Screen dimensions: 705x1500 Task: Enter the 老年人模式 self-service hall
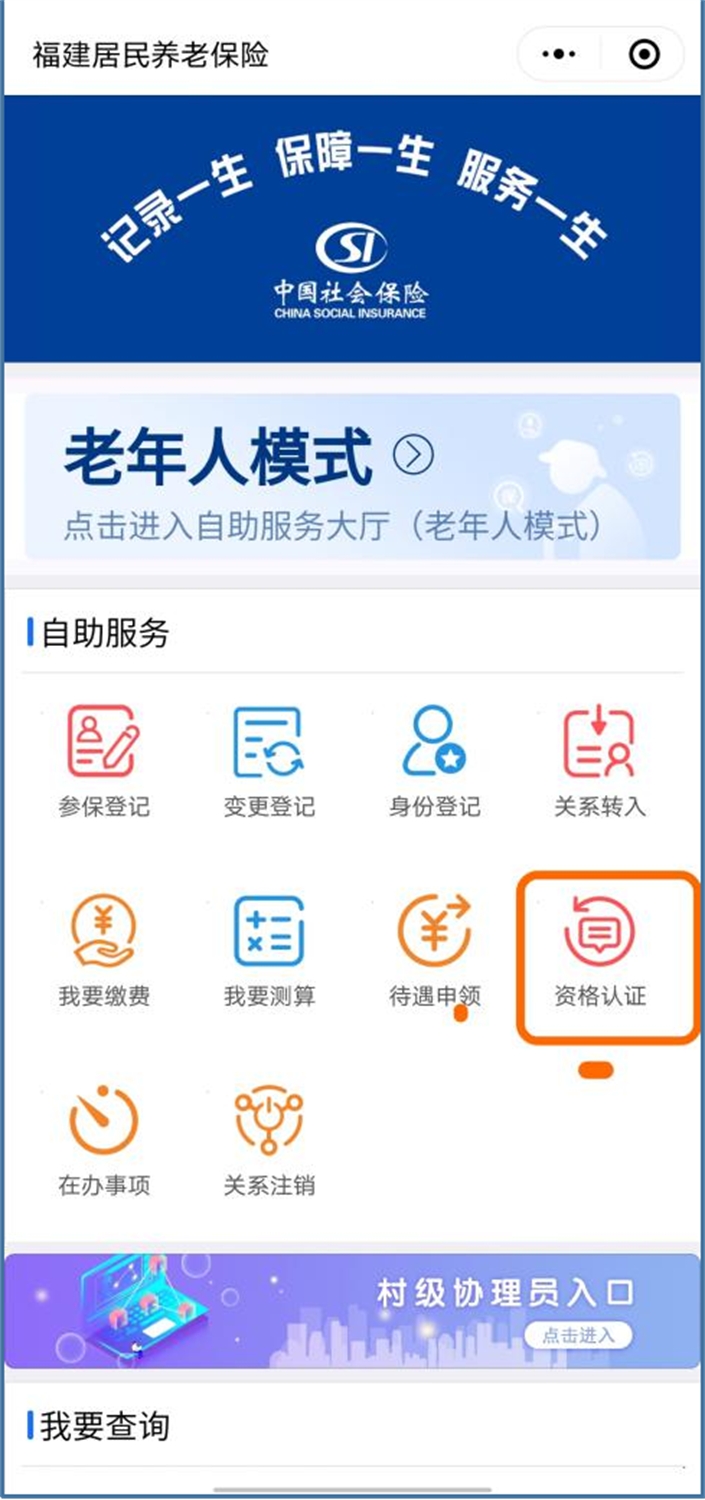click(352, 476)
